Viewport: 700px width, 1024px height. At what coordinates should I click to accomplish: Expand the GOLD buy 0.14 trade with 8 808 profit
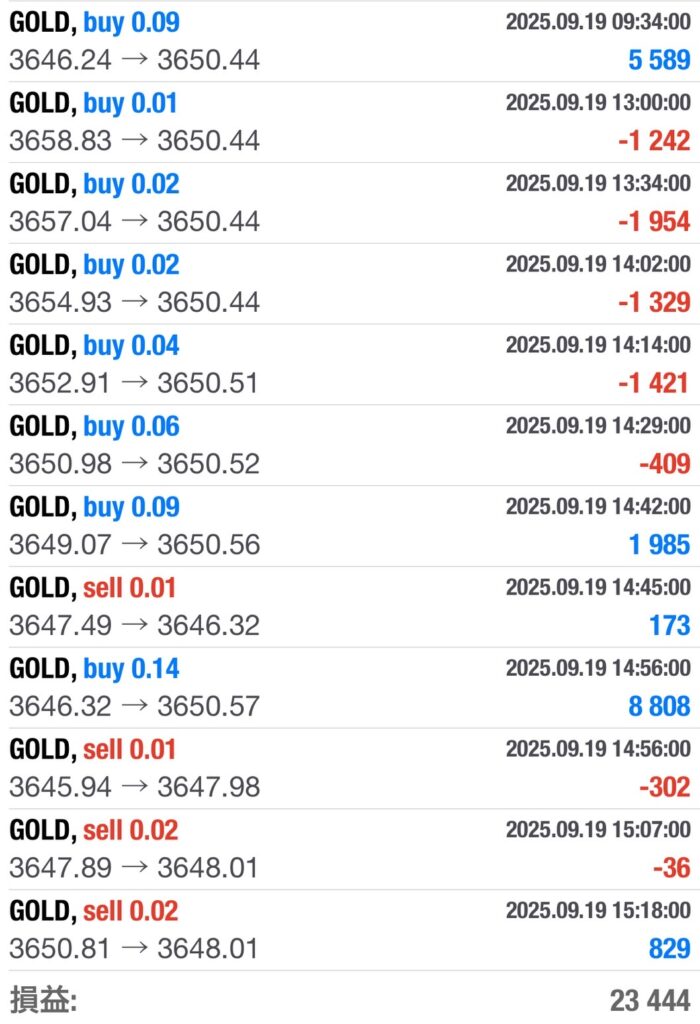pos(350,688)
